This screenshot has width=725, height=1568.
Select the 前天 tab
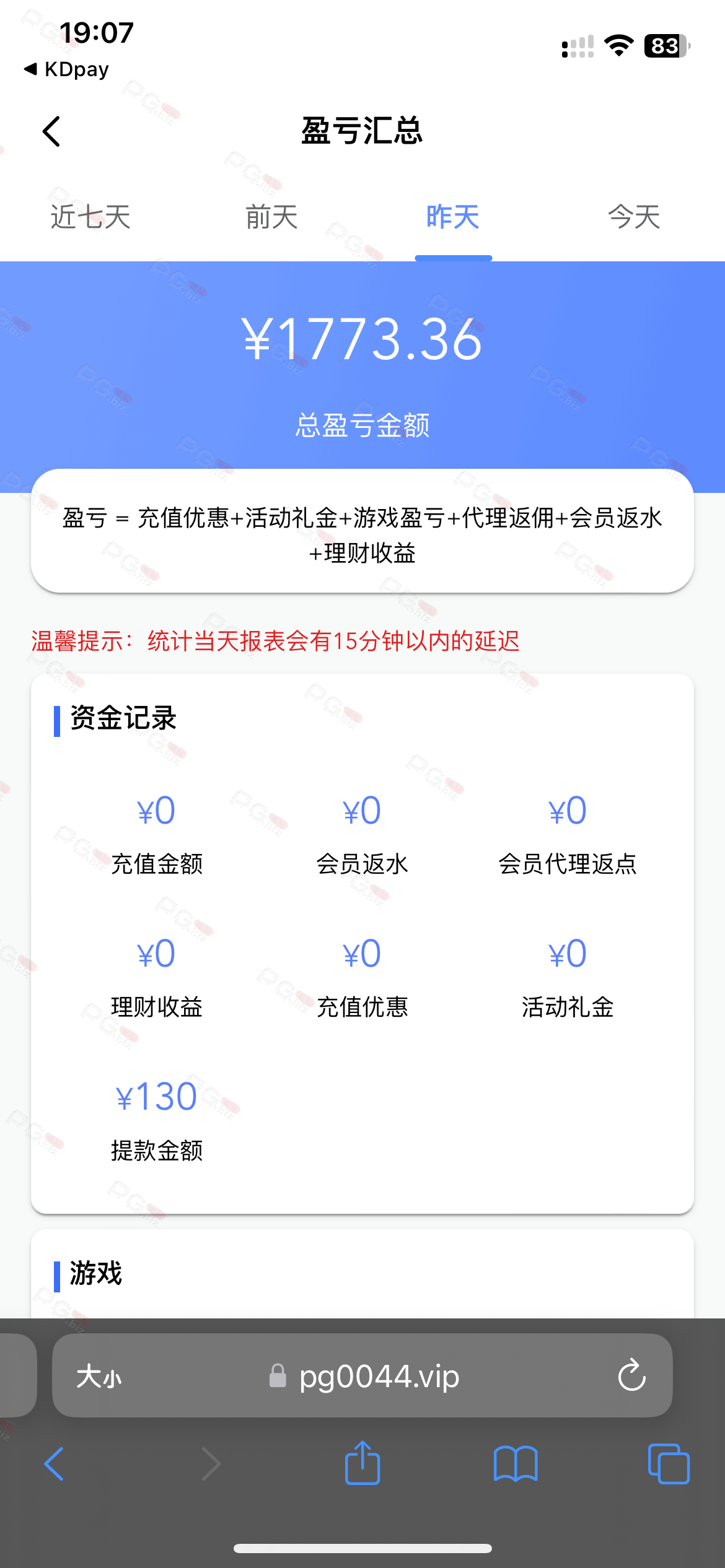click(271, 217)
